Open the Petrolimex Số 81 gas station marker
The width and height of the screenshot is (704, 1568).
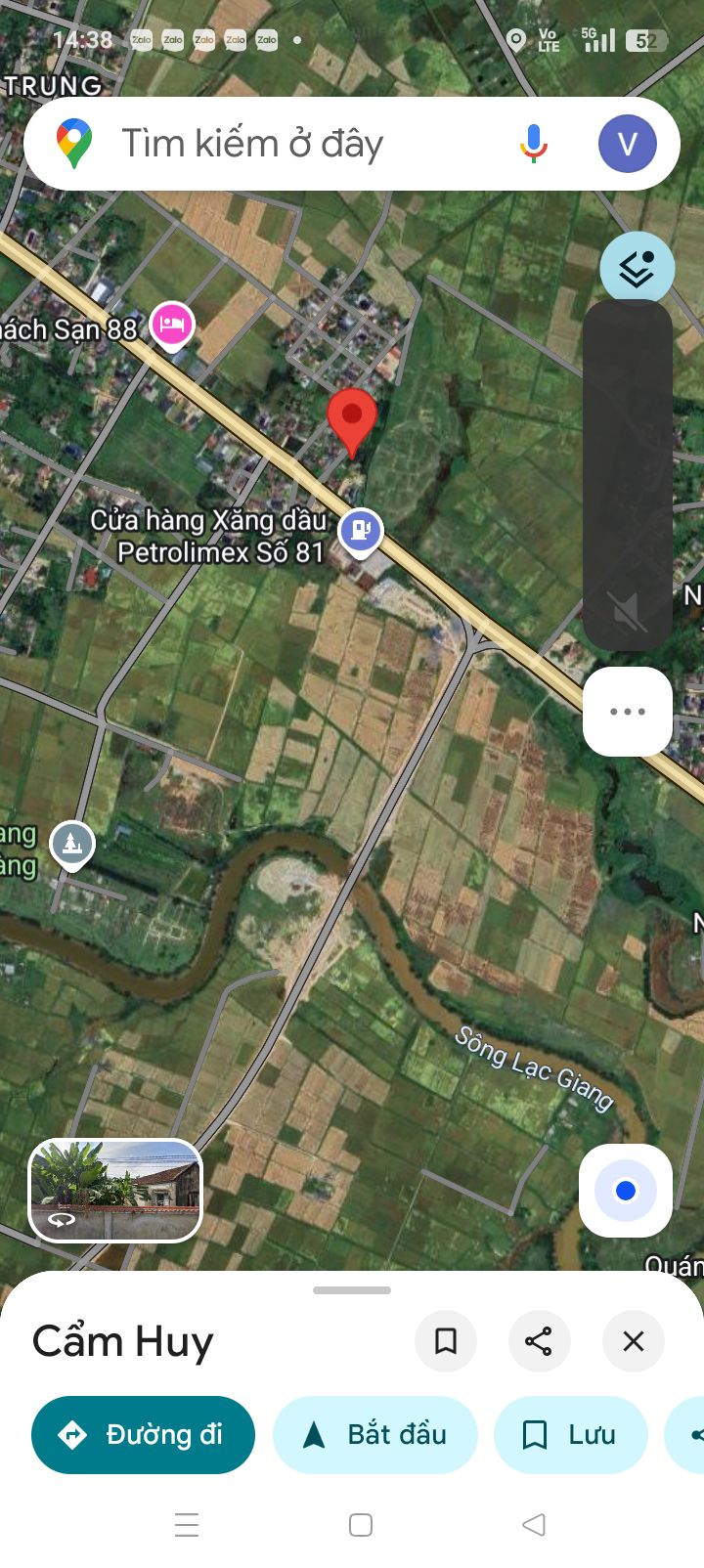[x=360, y=533]
